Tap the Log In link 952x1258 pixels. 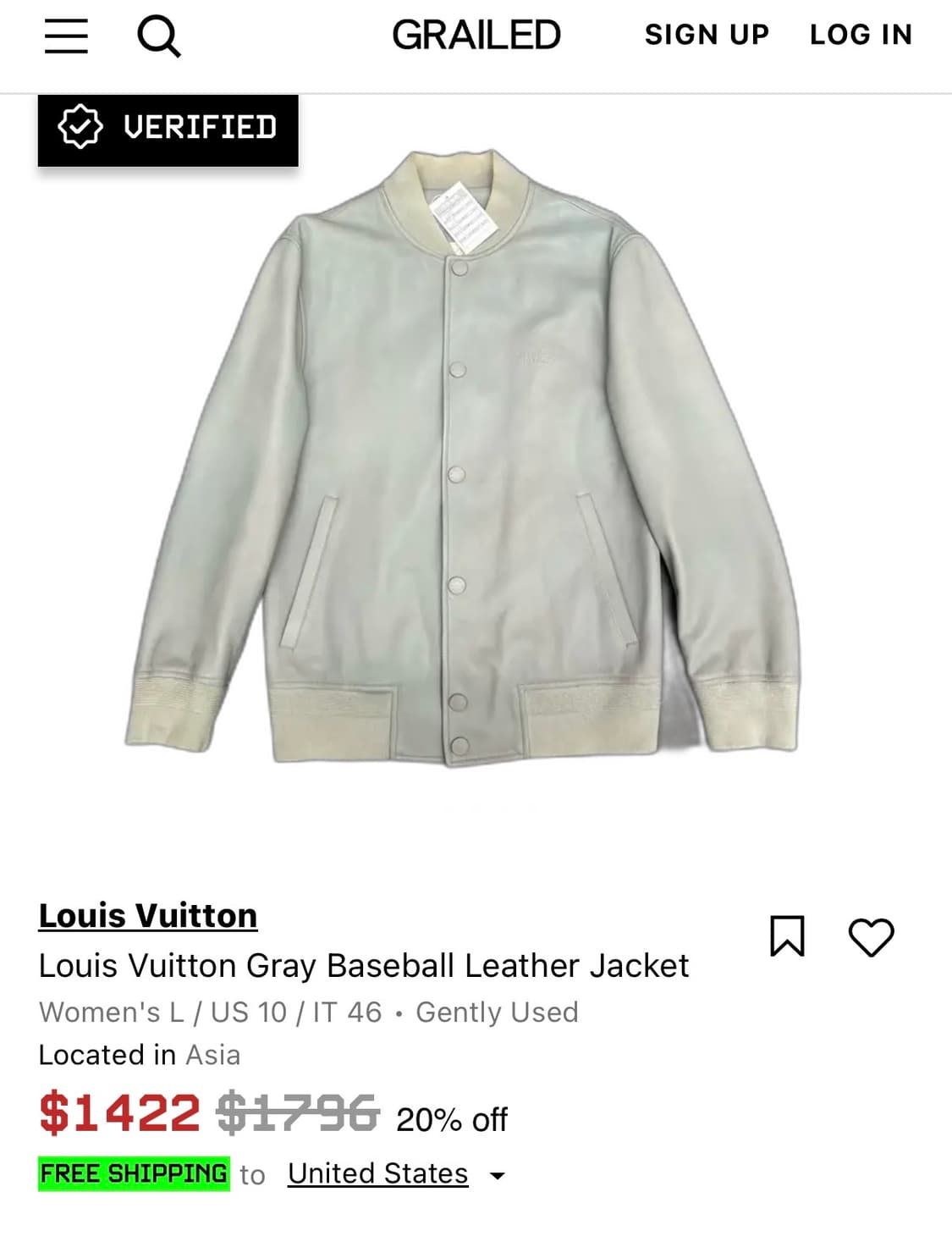pyautogui.click(x=861, y=35)
